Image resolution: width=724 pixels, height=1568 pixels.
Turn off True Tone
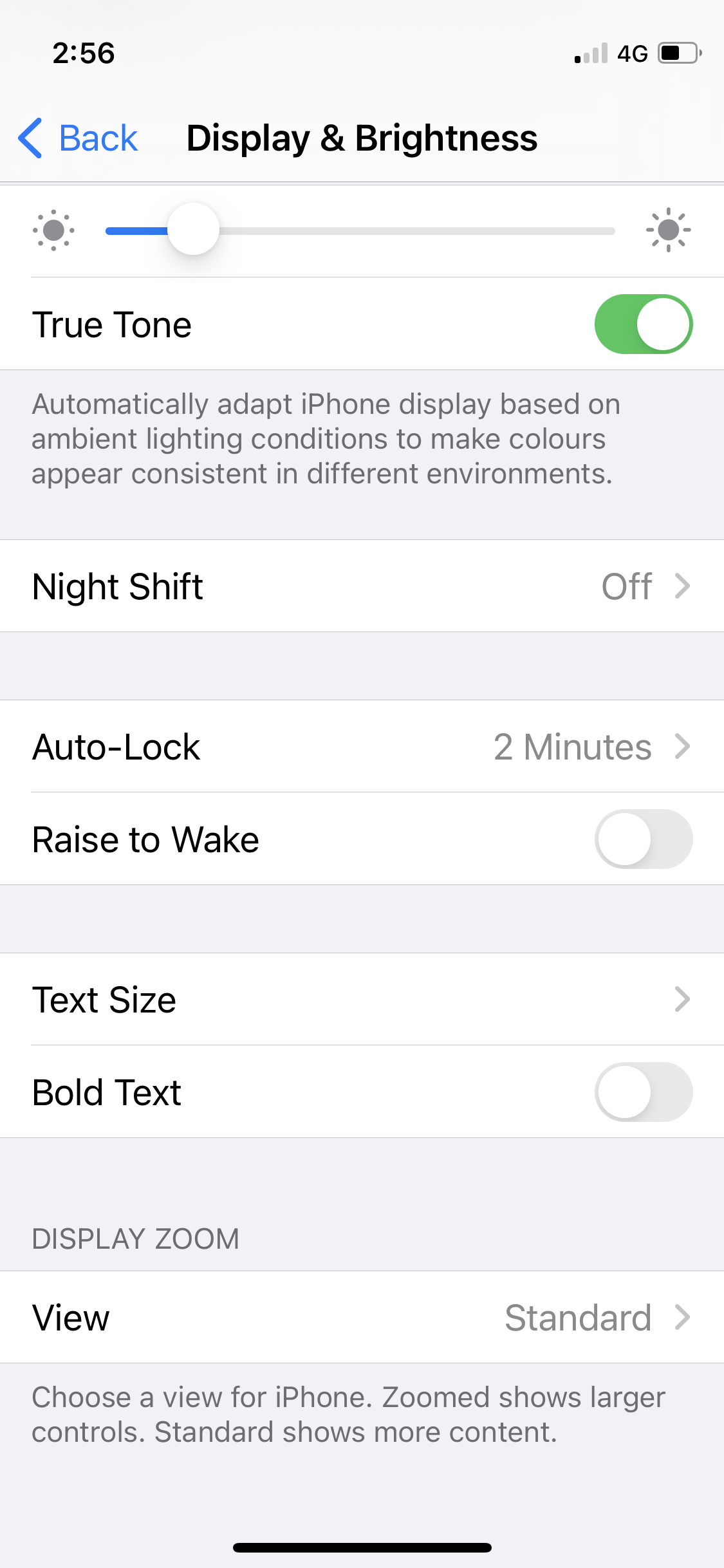643,324
